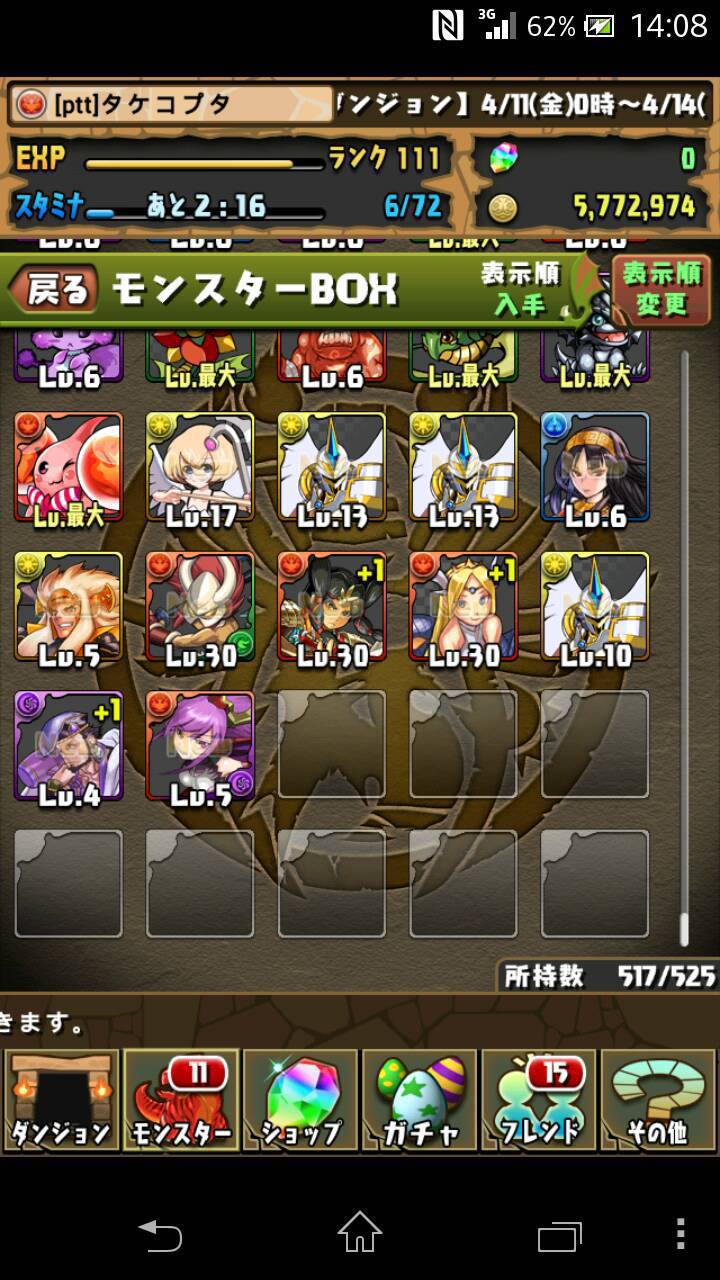Open the その他 tab
Viewport: 720px width, 1280px height.
[x=659, y=1100]
